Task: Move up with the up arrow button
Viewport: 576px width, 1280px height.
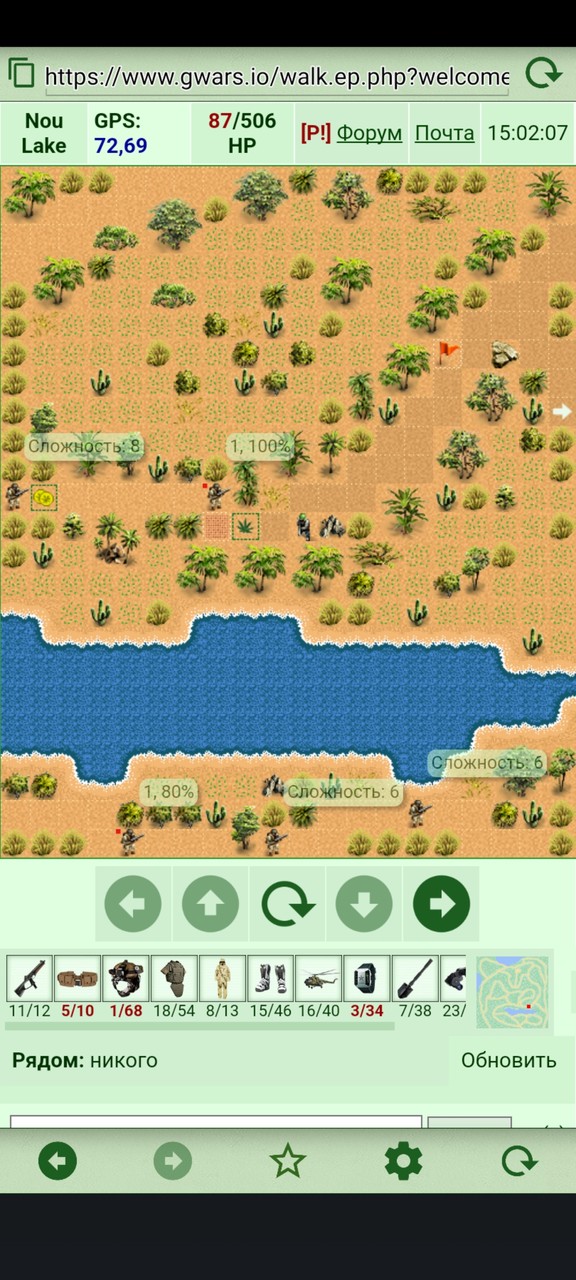Action: (210, 904)
